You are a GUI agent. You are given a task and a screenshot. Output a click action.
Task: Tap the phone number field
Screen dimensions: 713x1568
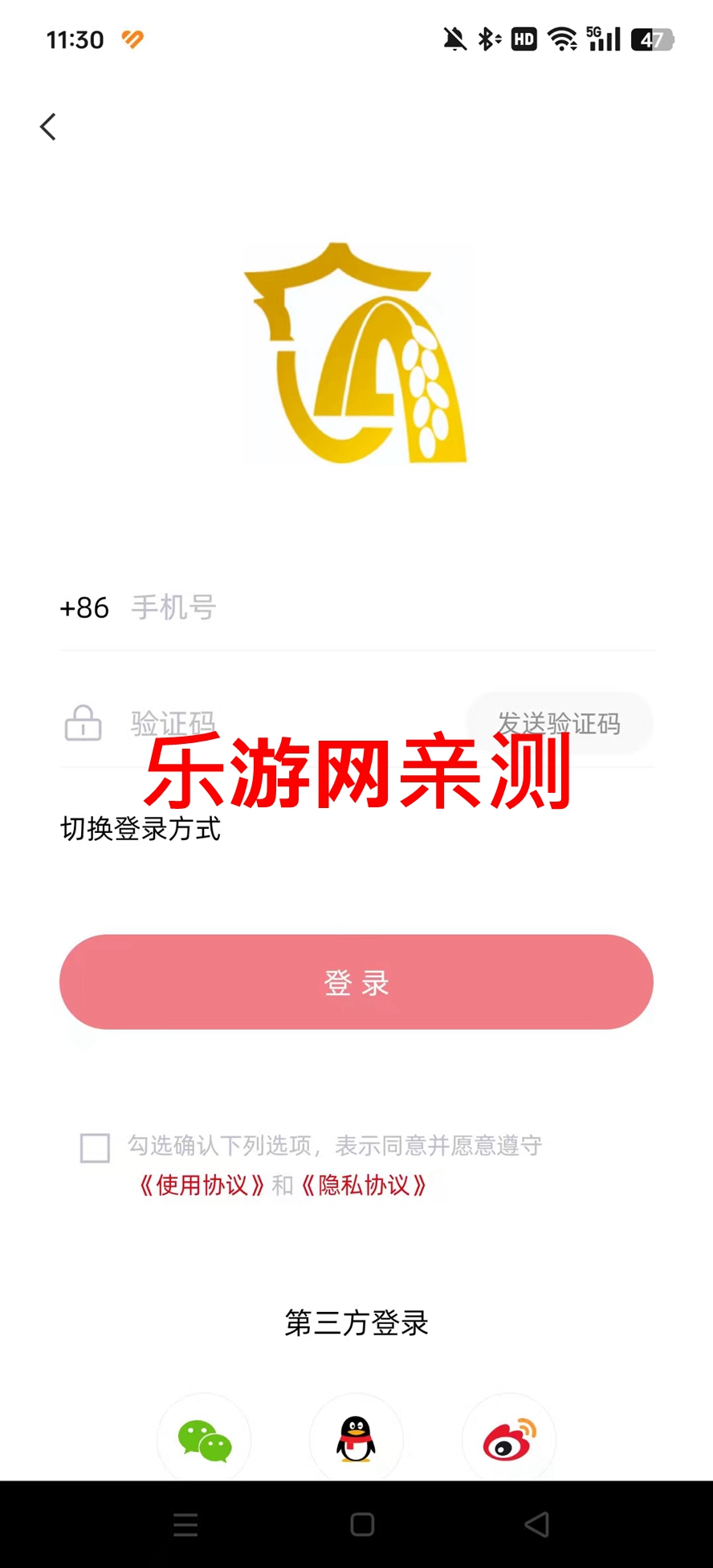click(392, 607)
